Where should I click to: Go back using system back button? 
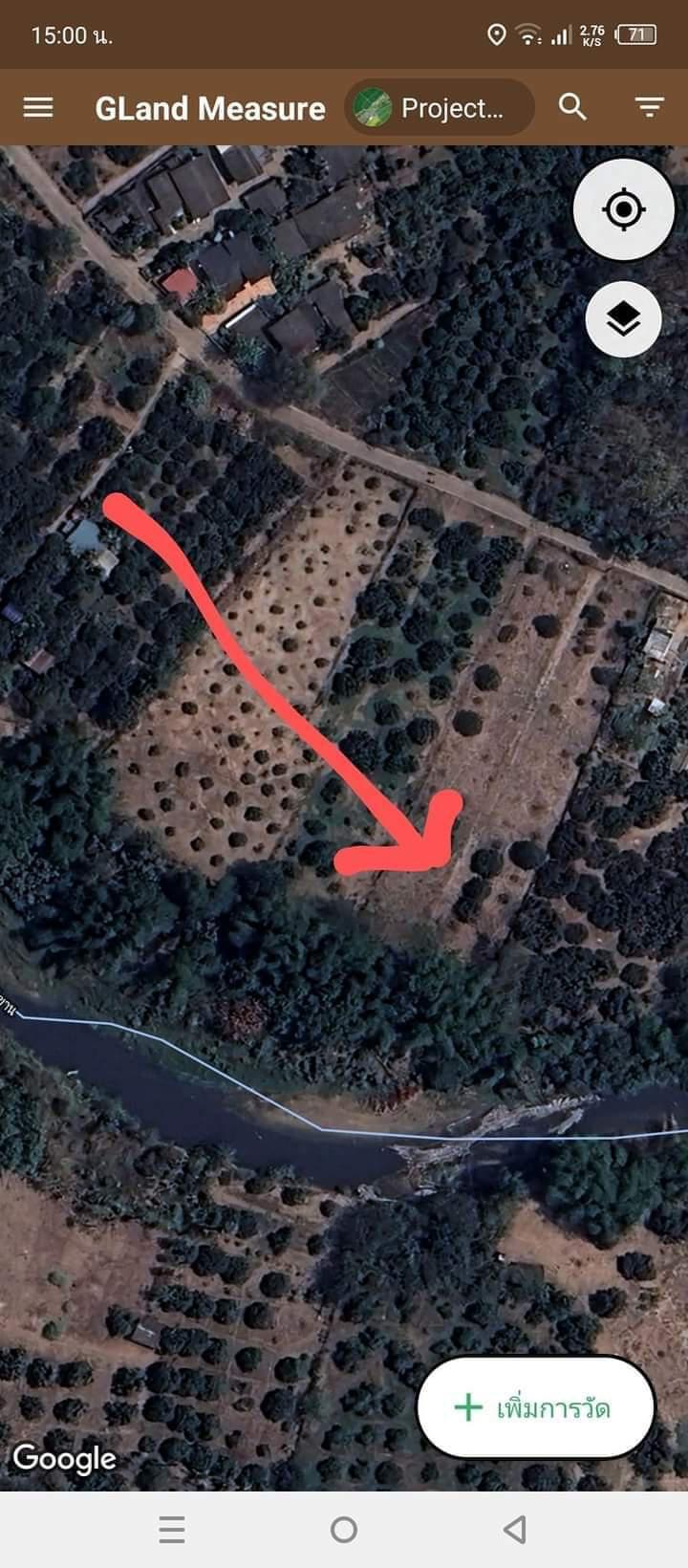(515, 1530)
